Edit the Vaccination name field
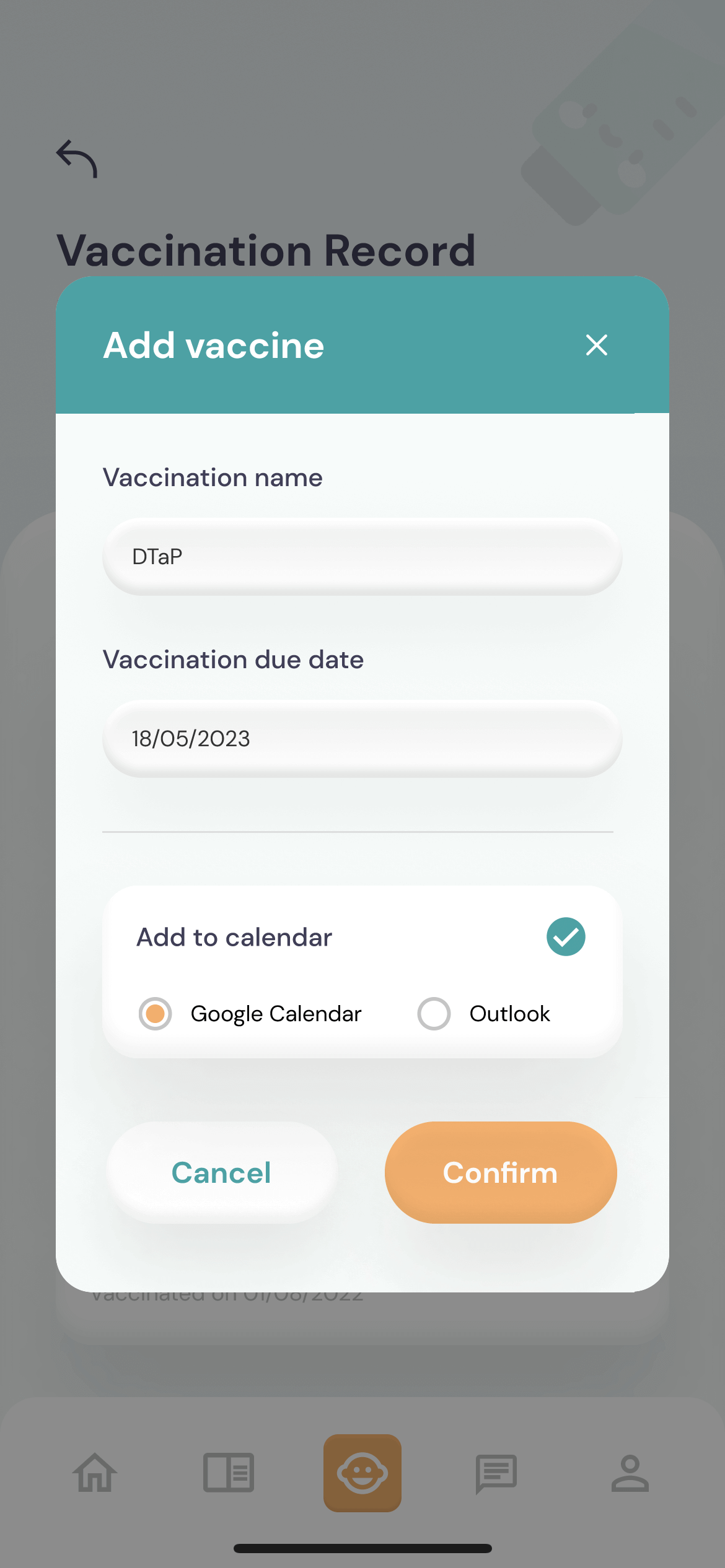 (x=362, y=557)
